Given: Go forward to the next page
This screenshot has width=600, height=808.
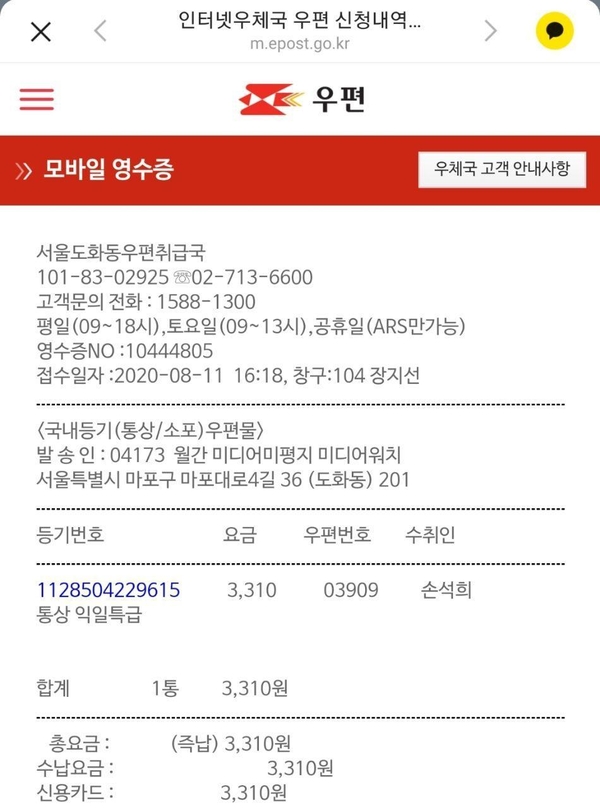Looking at the screenshot, I should 490,31.
